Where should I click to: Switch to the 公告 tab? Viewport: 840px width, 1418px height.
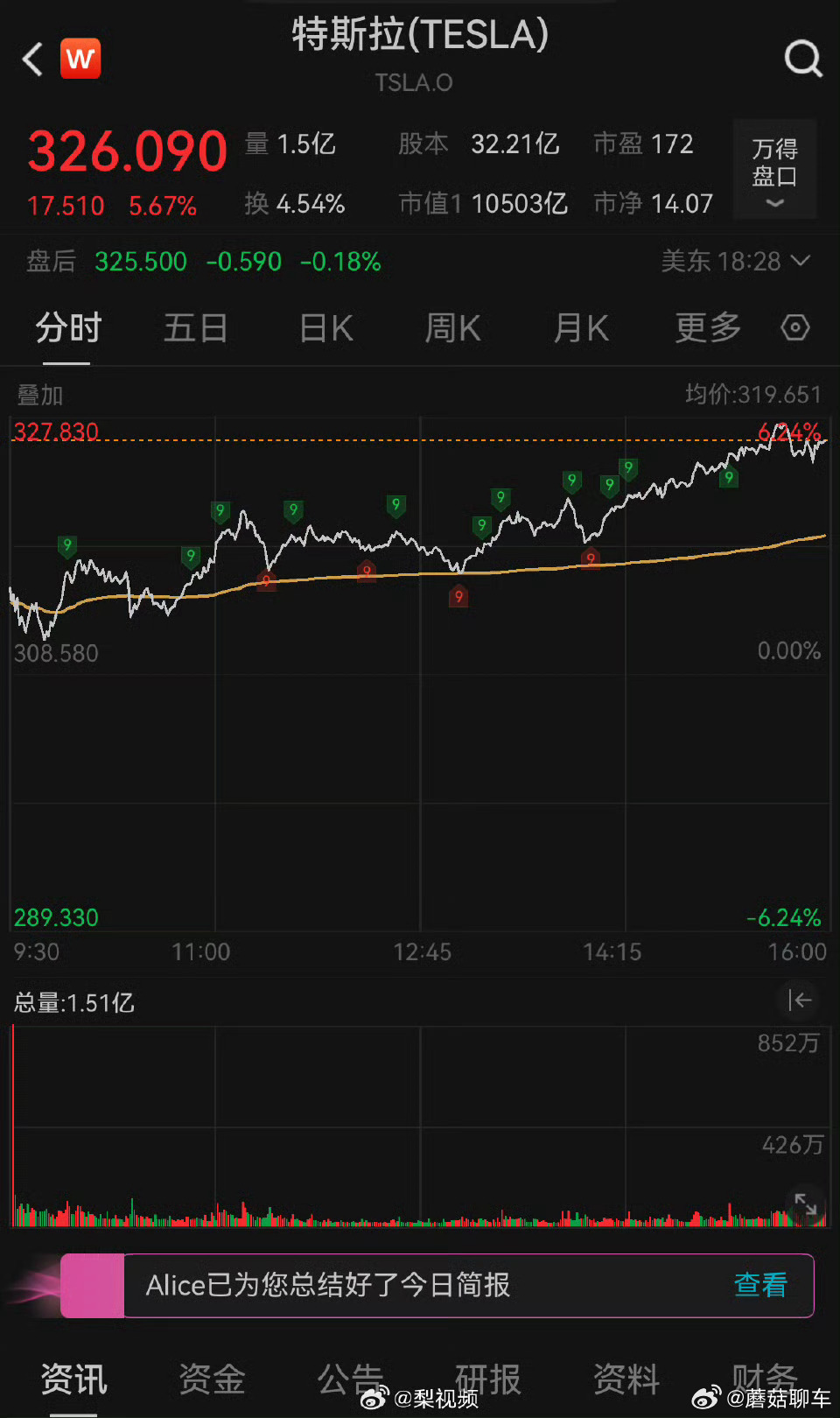click(x=350, y=1379)
